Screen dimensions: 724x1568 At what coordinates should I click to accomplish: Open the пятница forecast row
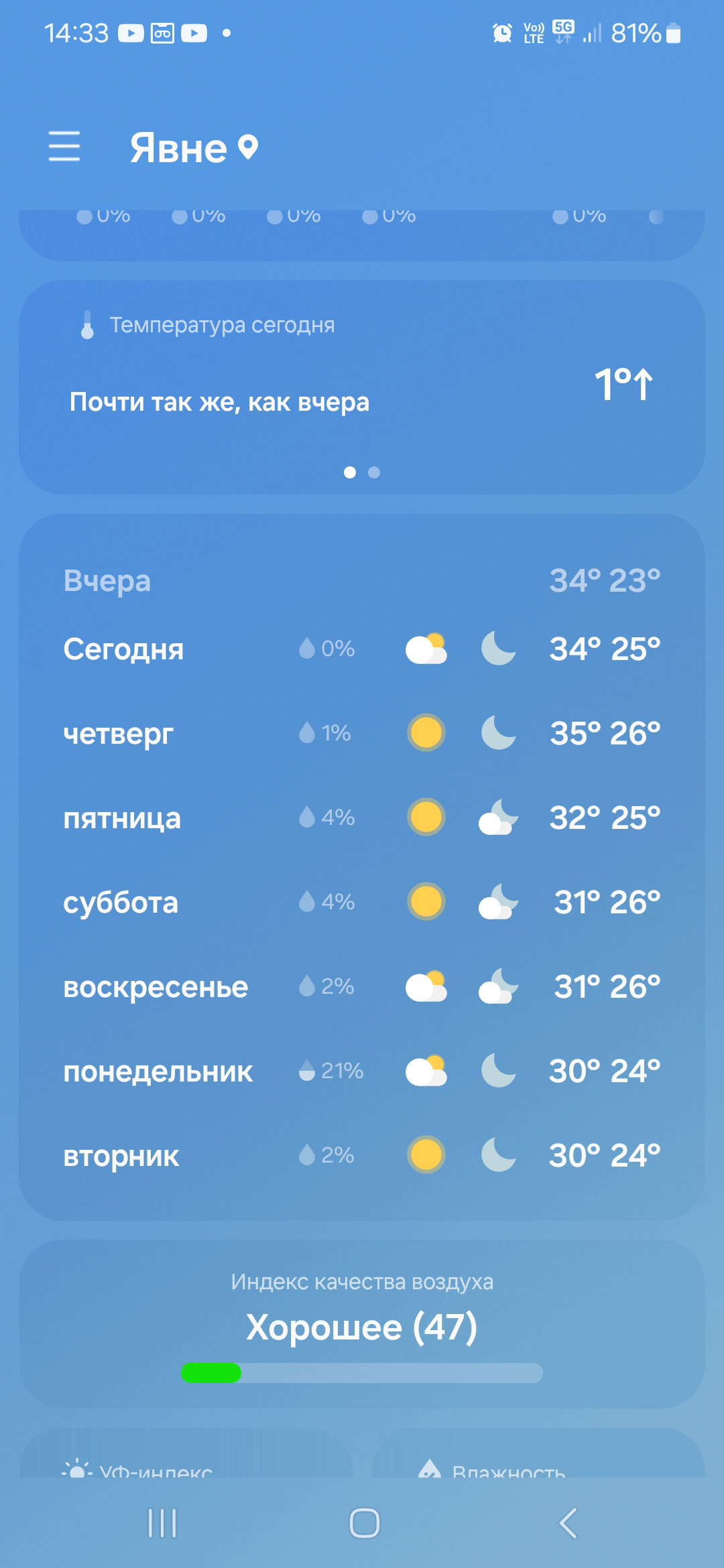pos(362,818)
